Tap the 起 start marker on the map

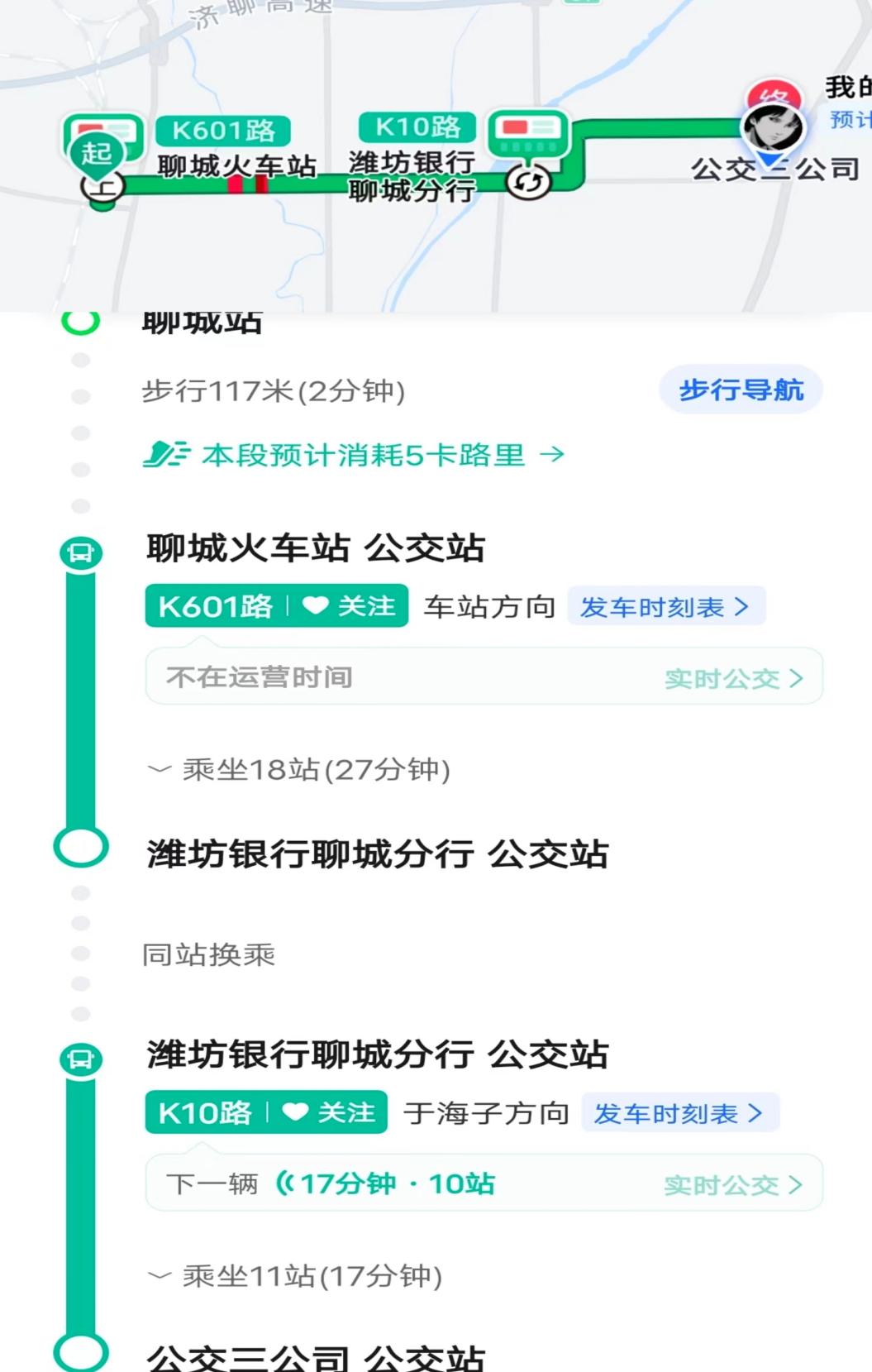click(97, 154)
